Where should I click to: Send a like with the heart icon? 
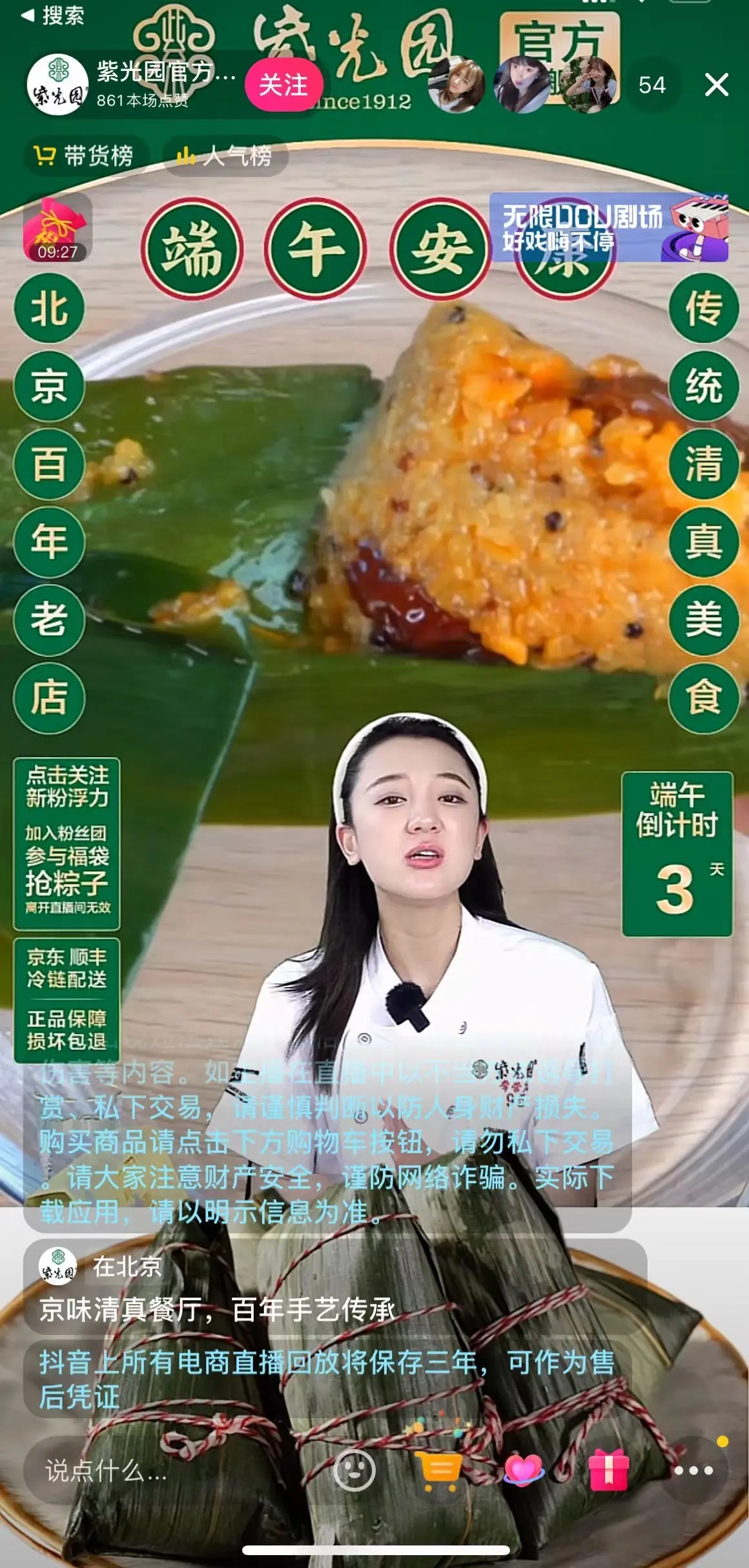(524, 1470)
